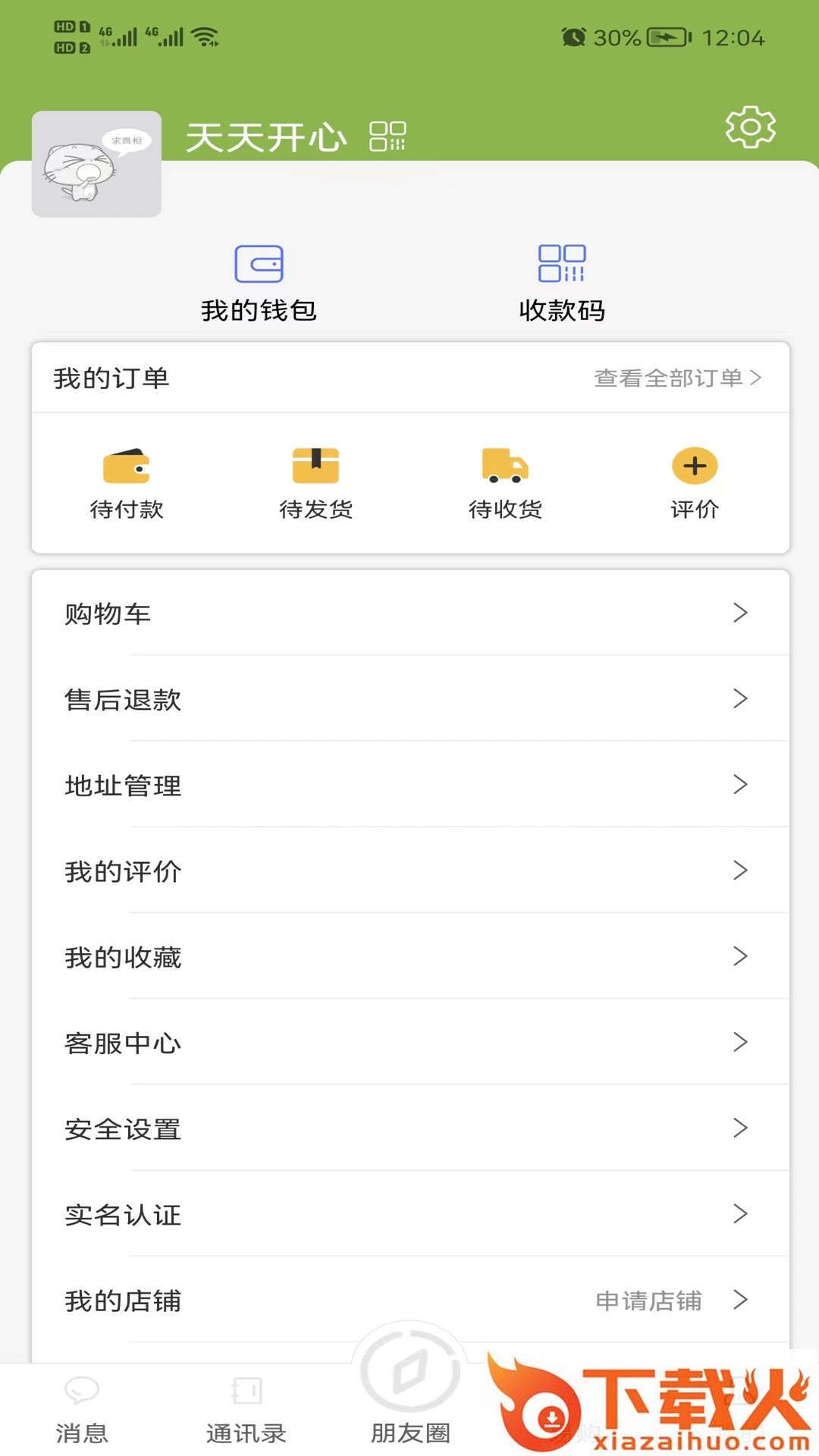Open 实名认证 verification row
This screenshot has width=819, height=1456.
pos(409,1214)
